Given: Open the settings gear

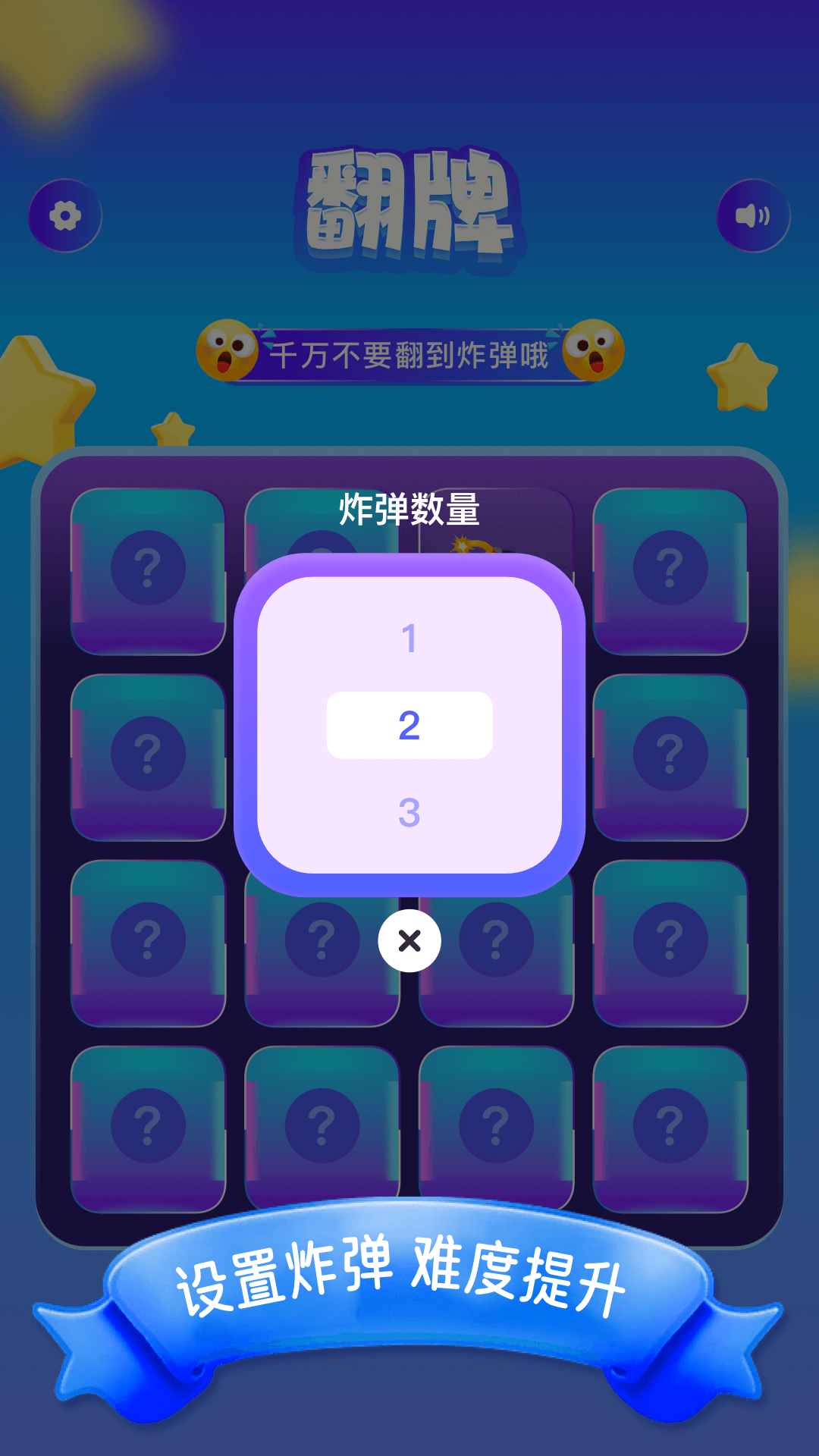Looking at the screenshot, I should click(65, 216).
